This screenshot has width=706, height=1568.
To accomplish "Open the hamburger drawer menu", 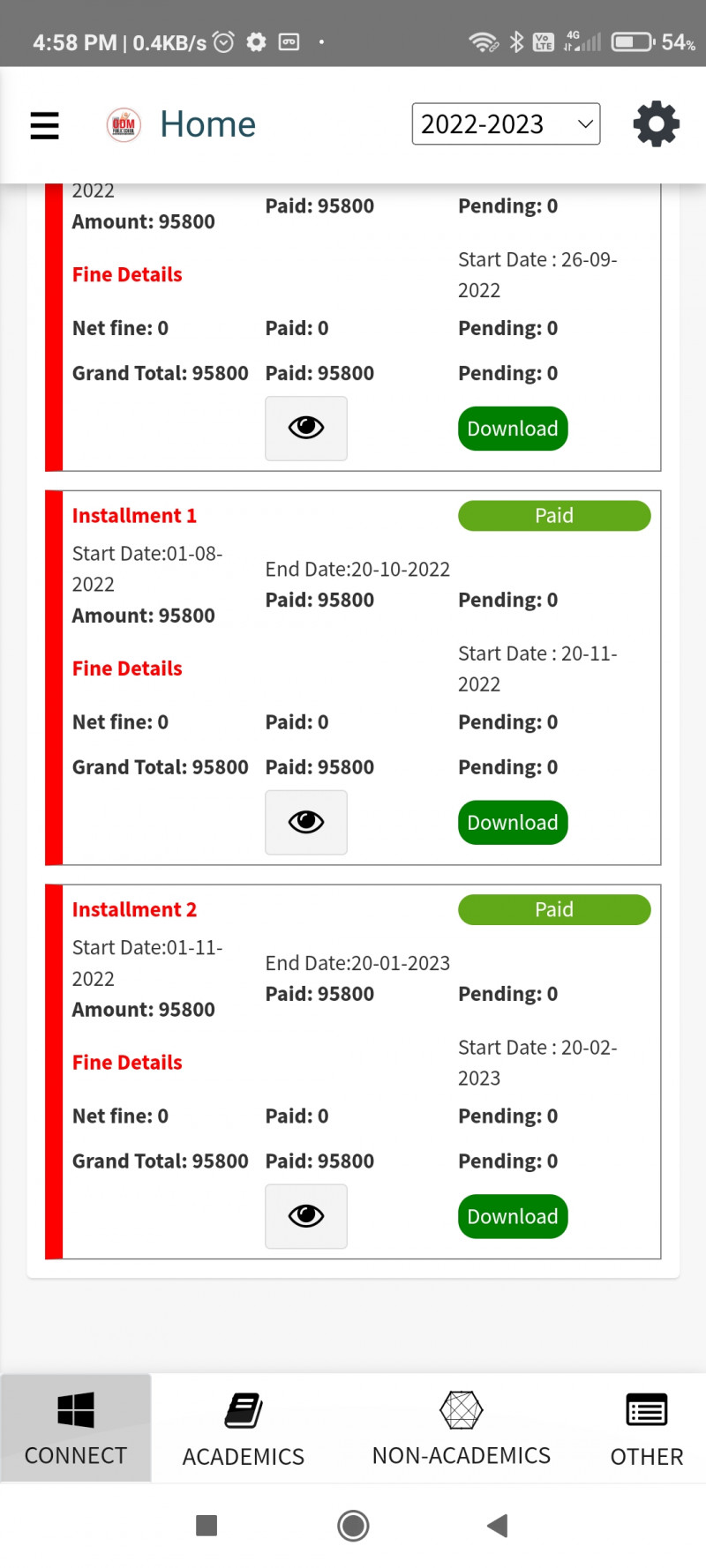I will pyautogui.click(x=44, y=125).
